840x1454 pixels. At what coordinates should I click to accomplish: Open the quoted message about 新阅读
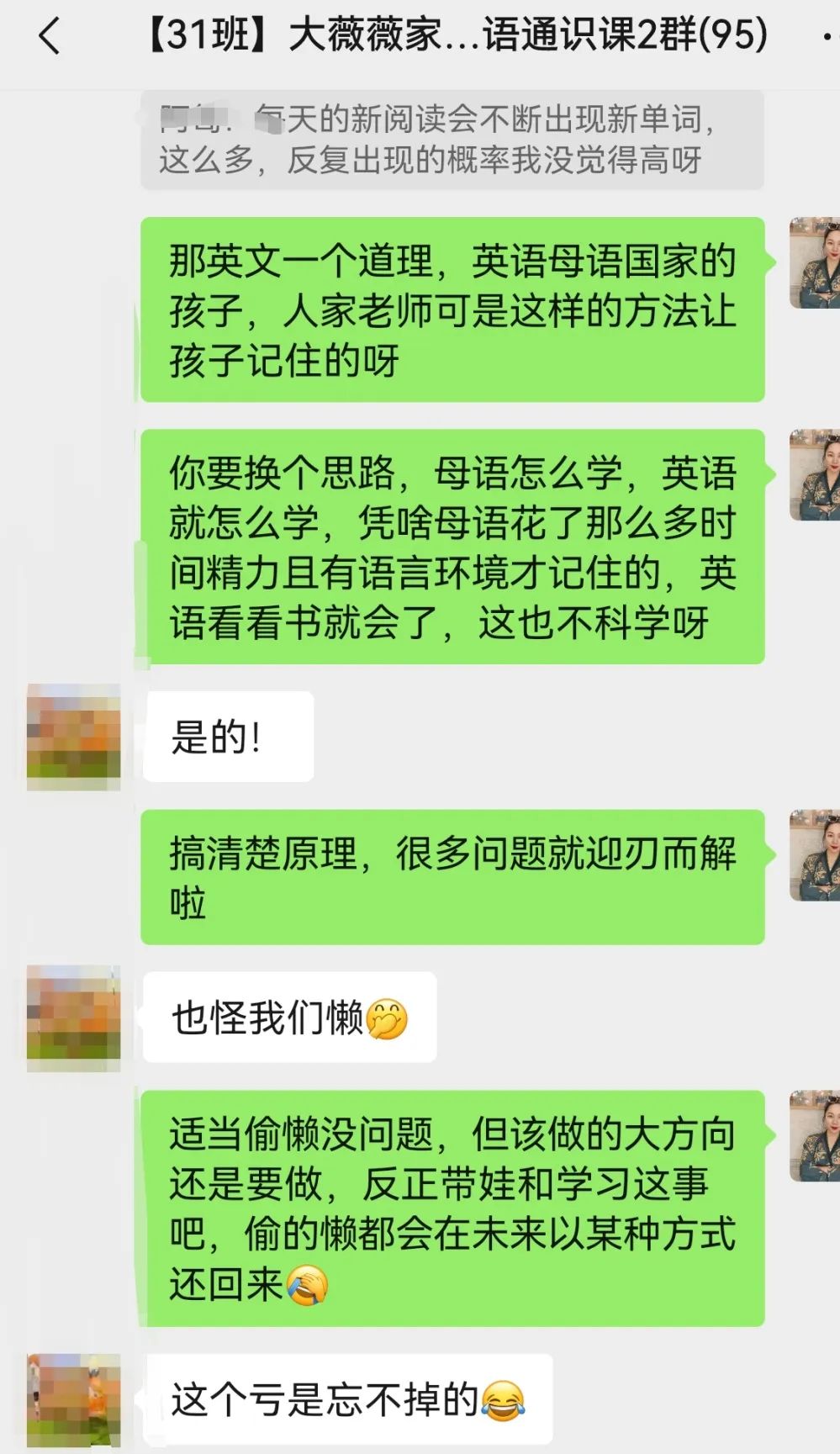(x=452, y=140)
